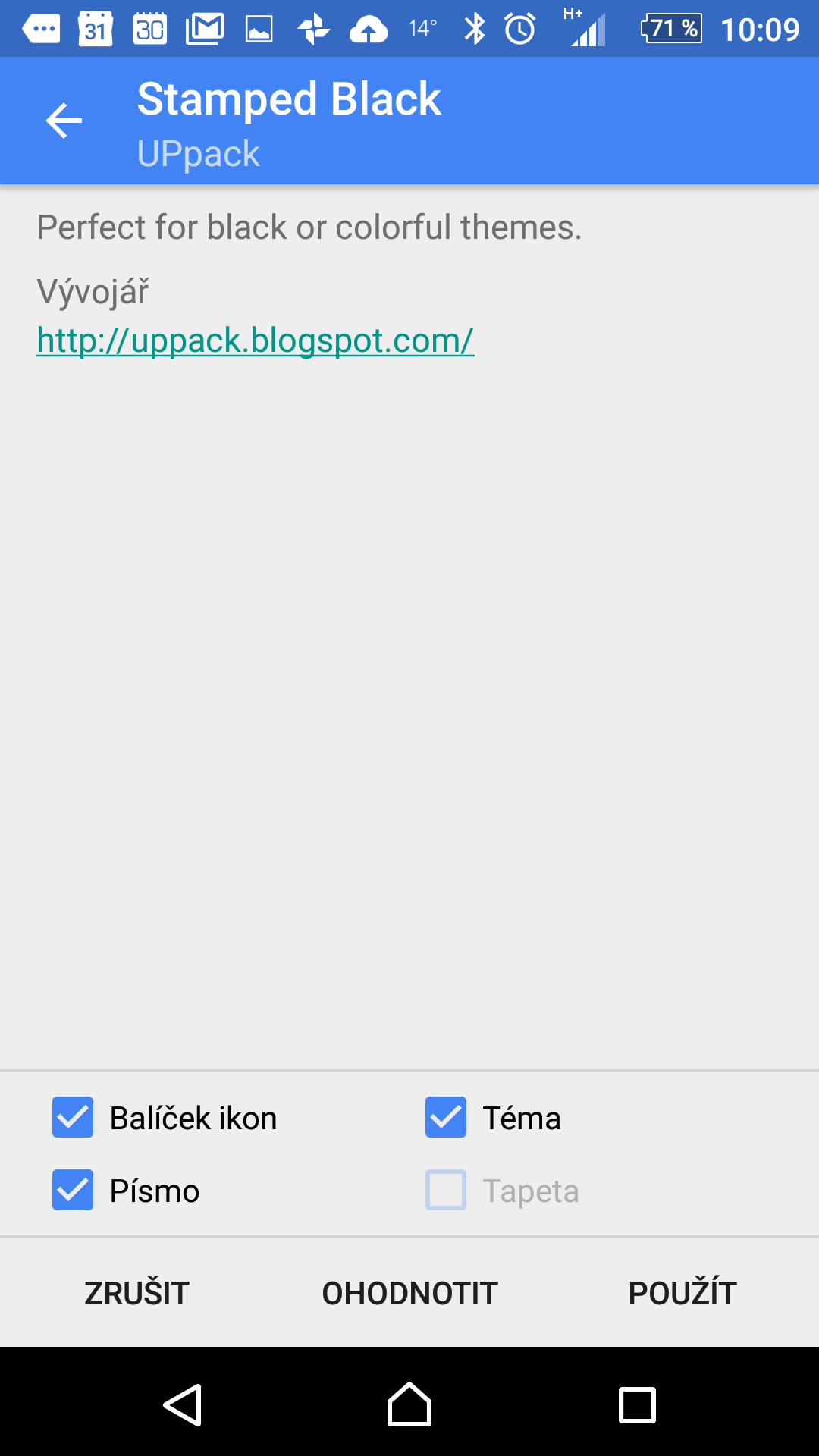Viewport: 819px width, 1456px height.
Task: Uncheck the Téma checkbox
Action: coord(446,1117)
